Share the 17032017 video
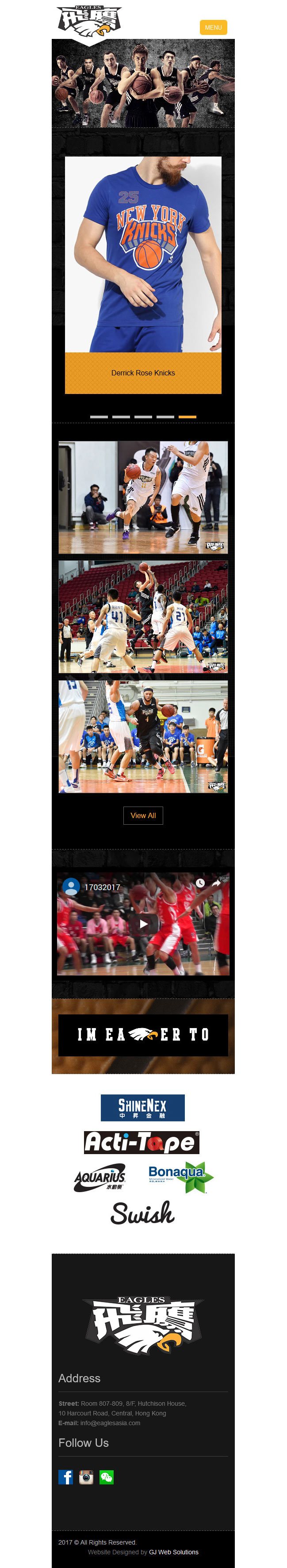The width and height of the screenshot is (287, 1568). [x=216, y=883]
